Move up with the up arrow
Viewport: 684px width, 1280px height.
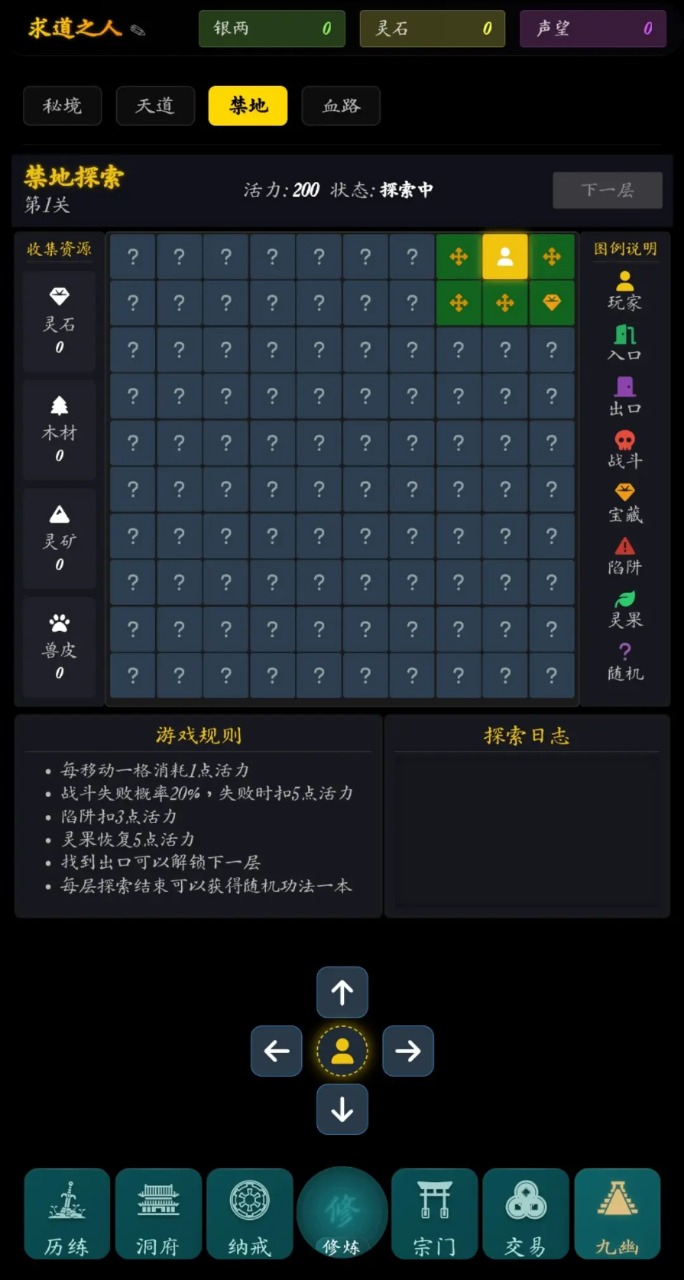point(342,992)
